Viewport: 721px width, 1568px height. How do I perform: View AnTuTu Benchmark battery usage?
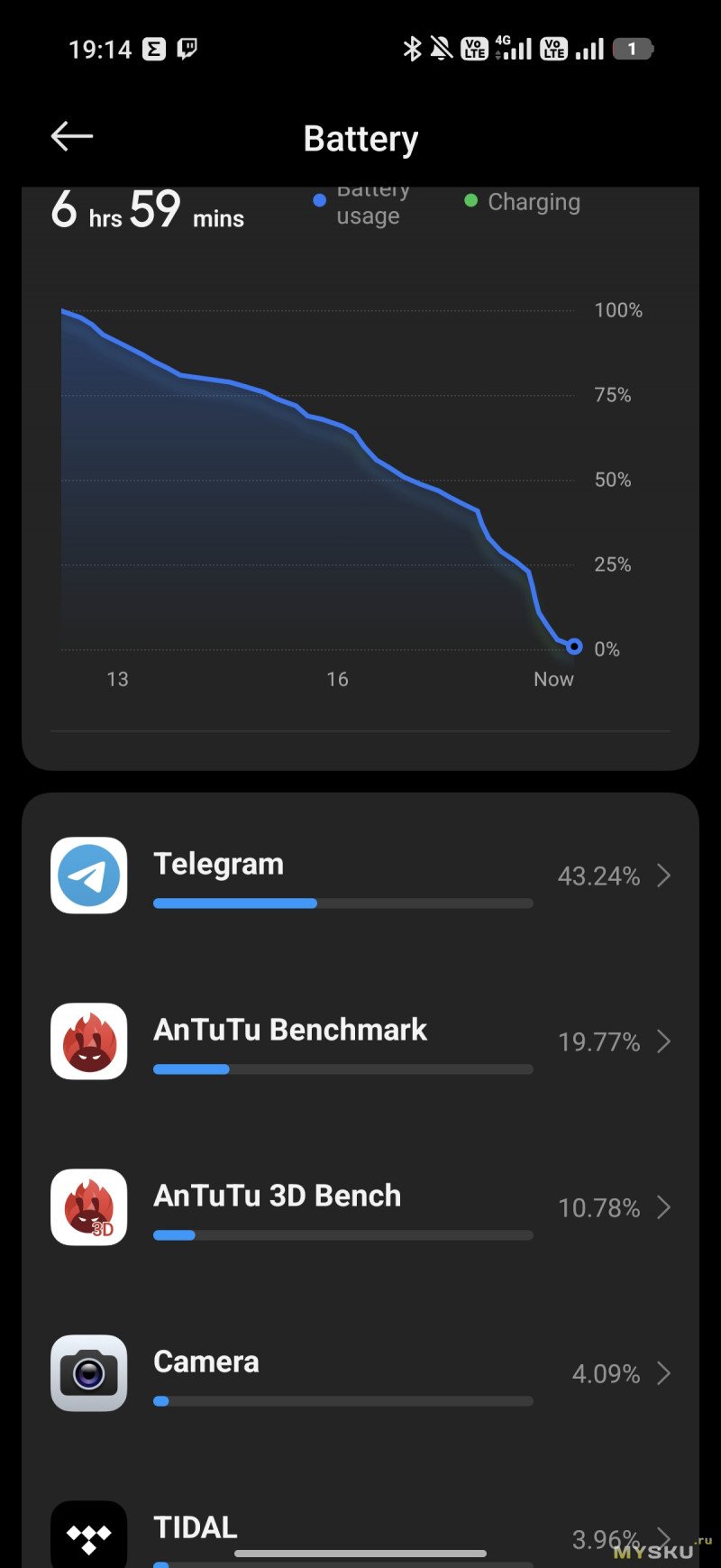360,1041
